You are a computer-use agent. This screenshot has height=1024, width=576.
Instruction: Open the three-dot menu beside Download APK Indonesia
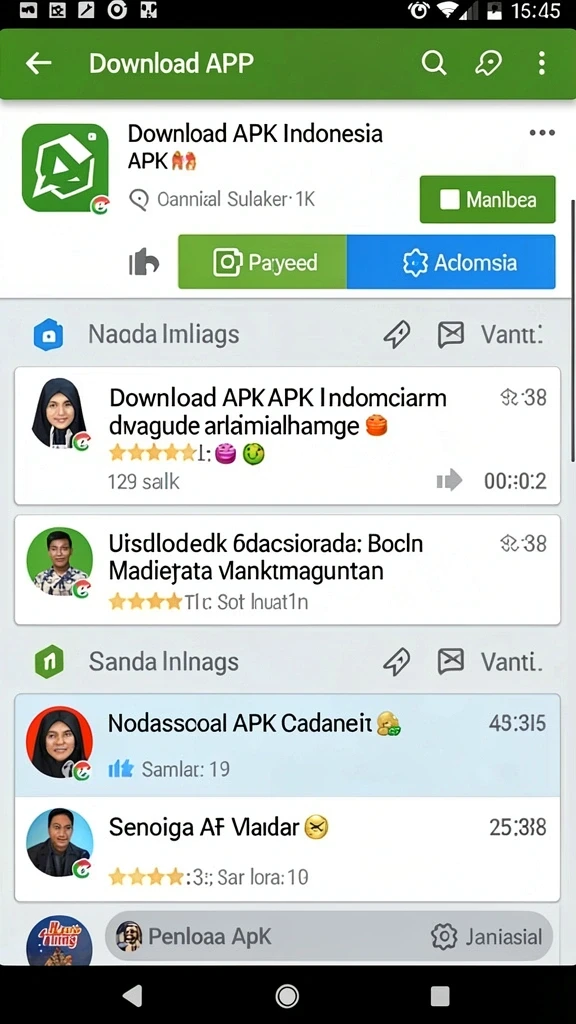tap(542, 133)
